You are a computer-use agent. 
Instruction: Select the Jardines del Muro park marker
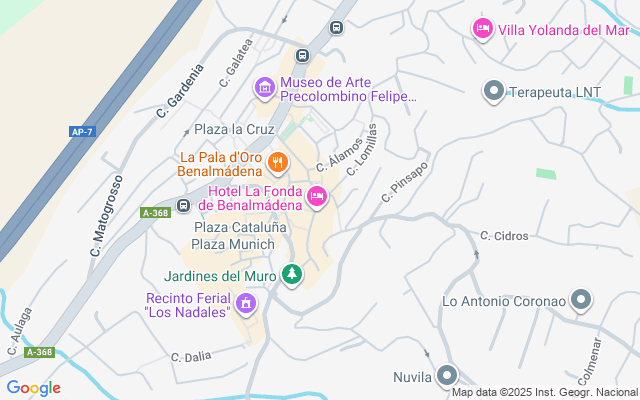pos(291,274)
